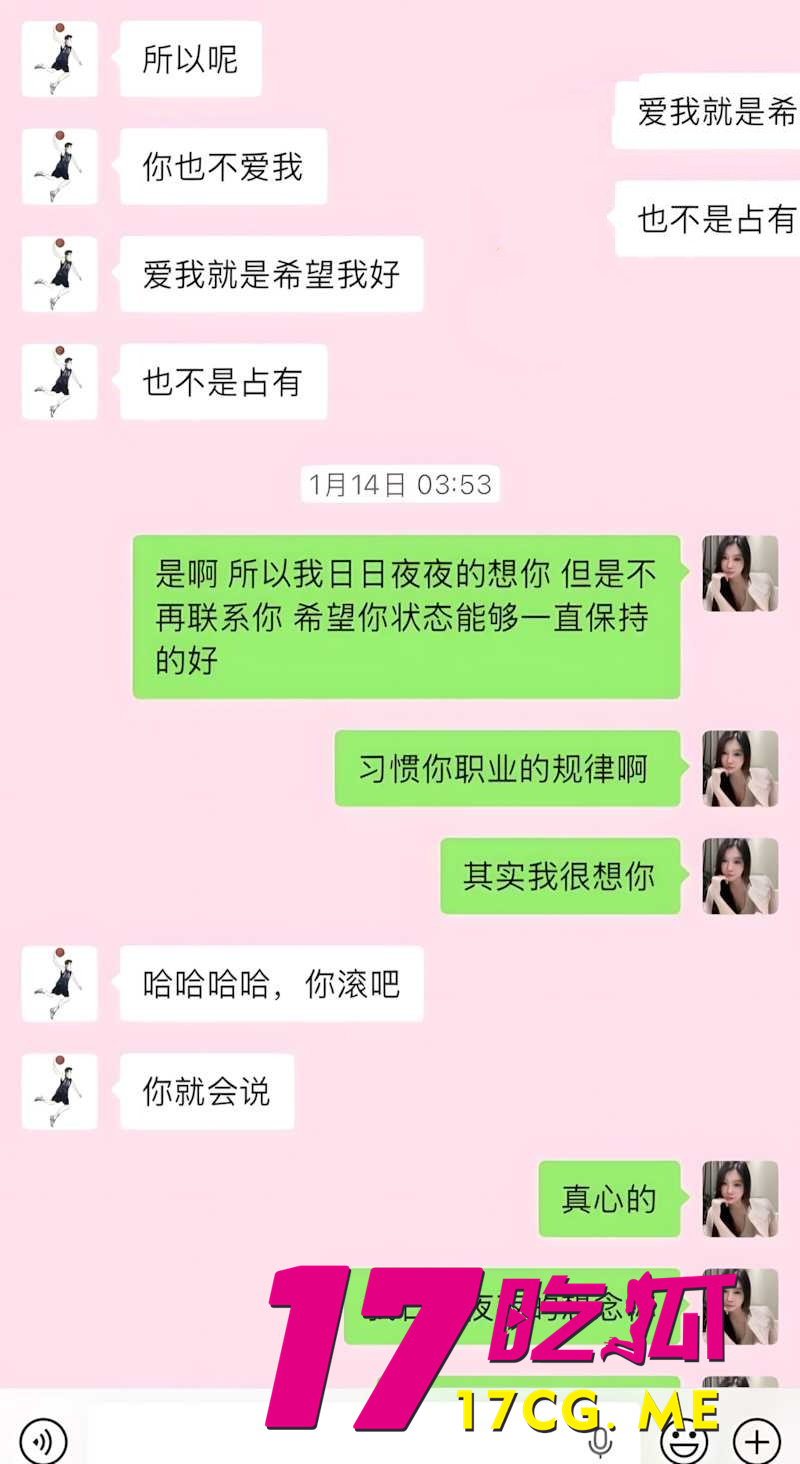Tap the avatar beside '你也不爱我'
800x1464 pixels.
click(x=59, y=167)
